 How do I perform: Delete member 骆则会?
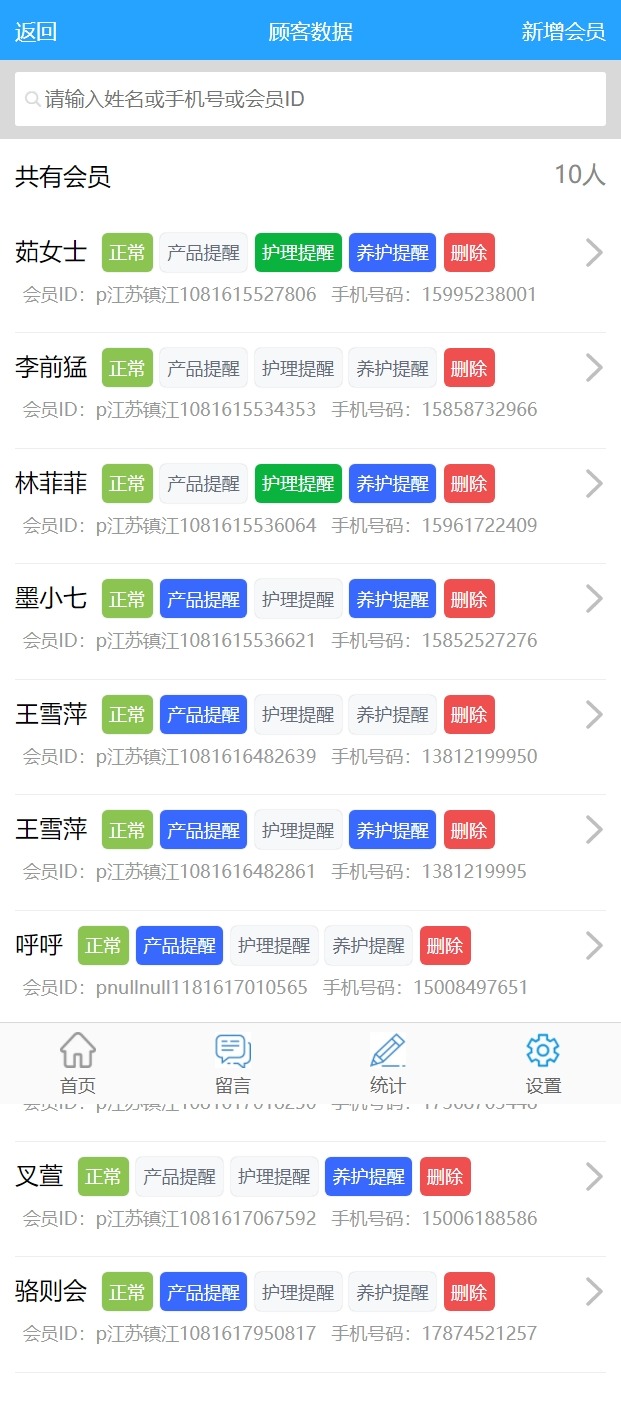(469, 1292)
